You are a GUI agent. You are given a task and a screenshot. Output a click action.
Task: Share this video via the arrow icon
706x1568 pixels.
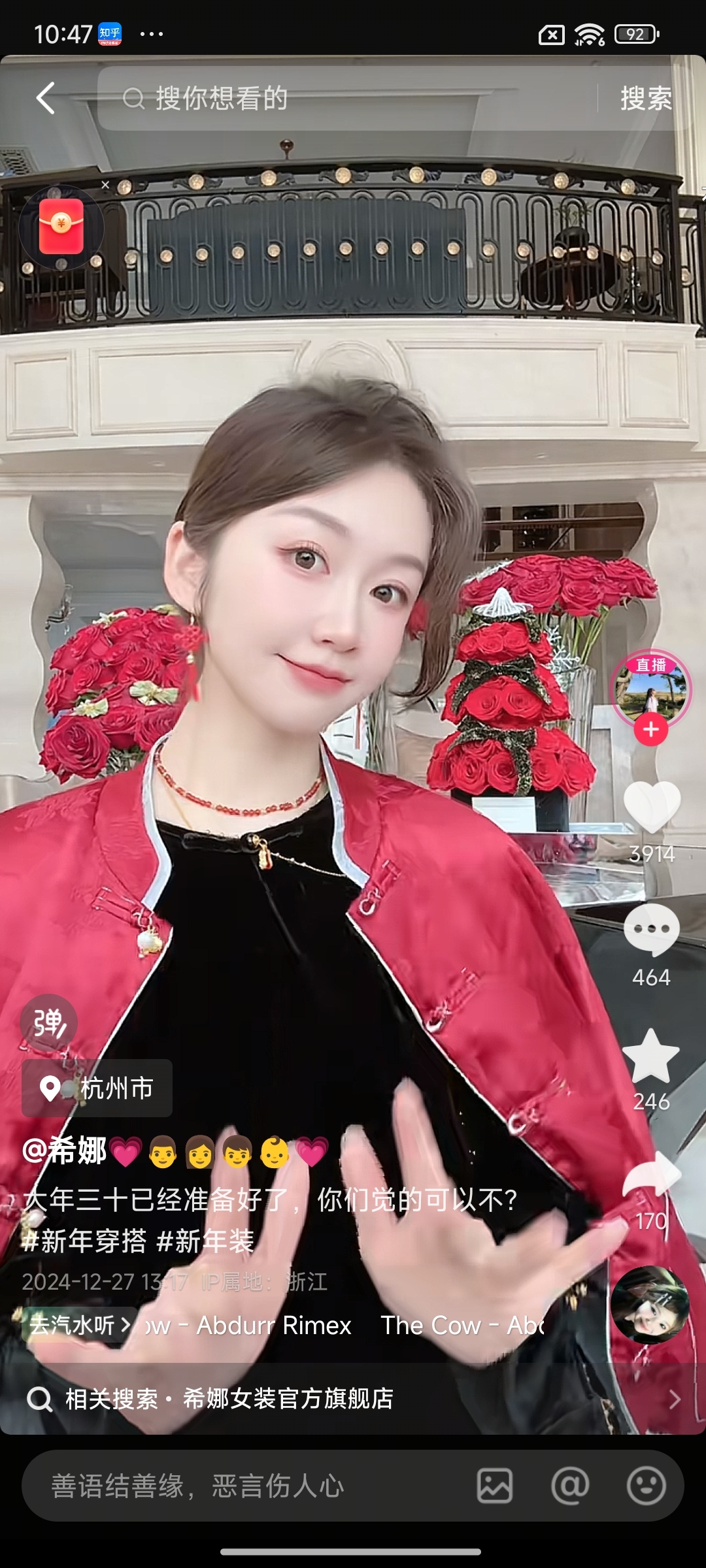pos(651,1176)
